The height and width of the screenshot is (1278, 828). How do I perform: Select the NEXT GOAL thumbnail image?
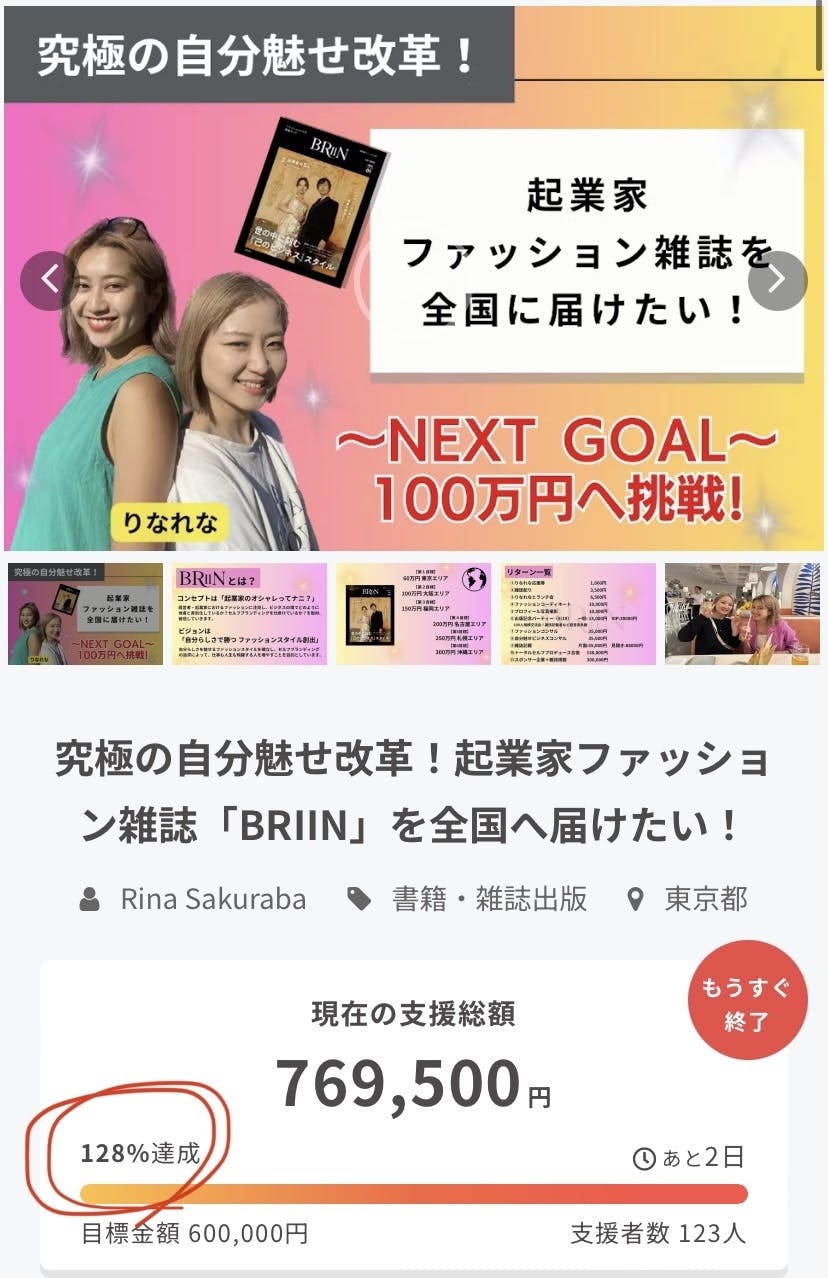[x=85, y=613]
